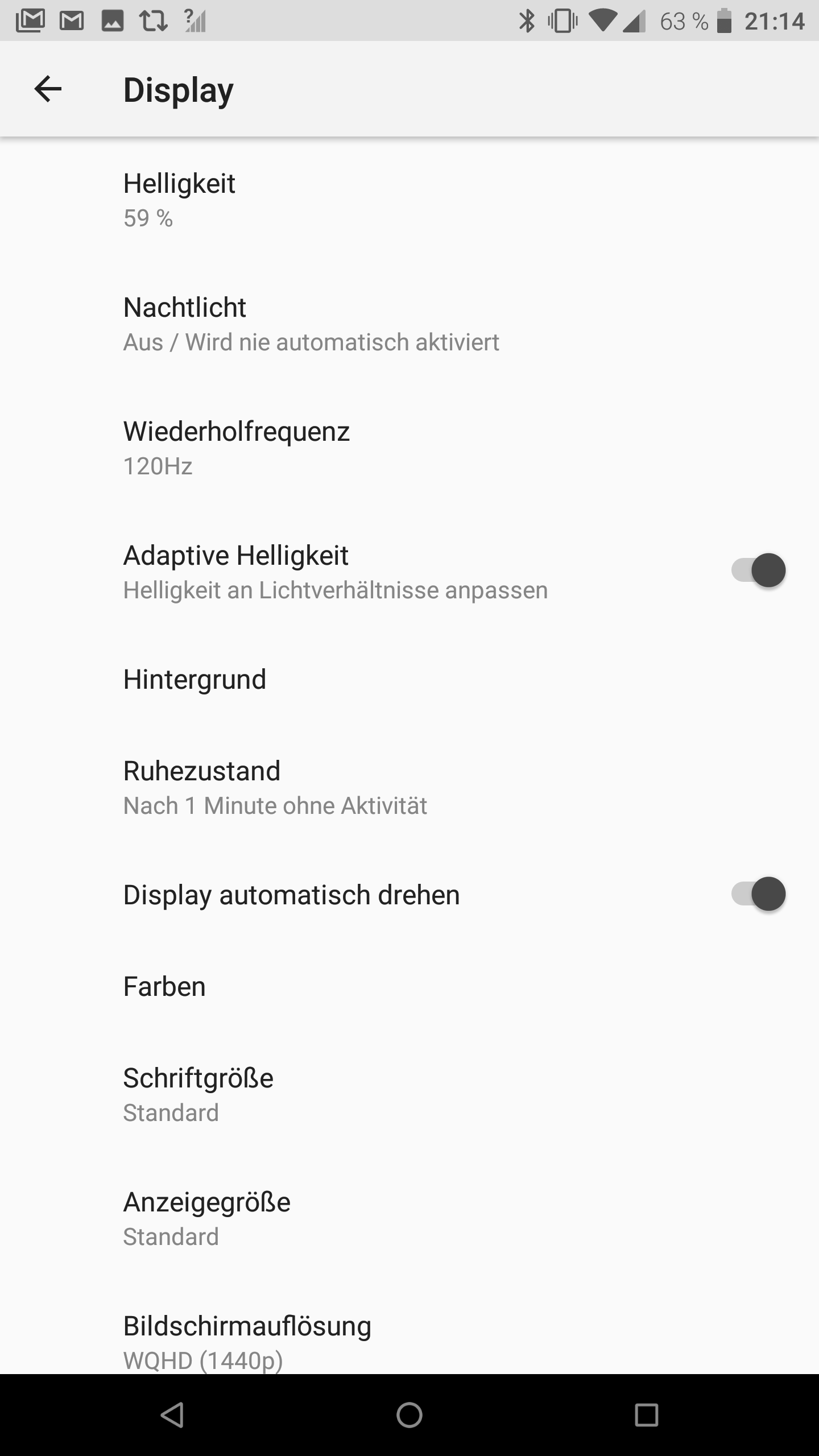The height and width of the screenshot is (1456, 819).
Task: Open the Hintergrund wallpaper settings
Action: click(409, 680)
